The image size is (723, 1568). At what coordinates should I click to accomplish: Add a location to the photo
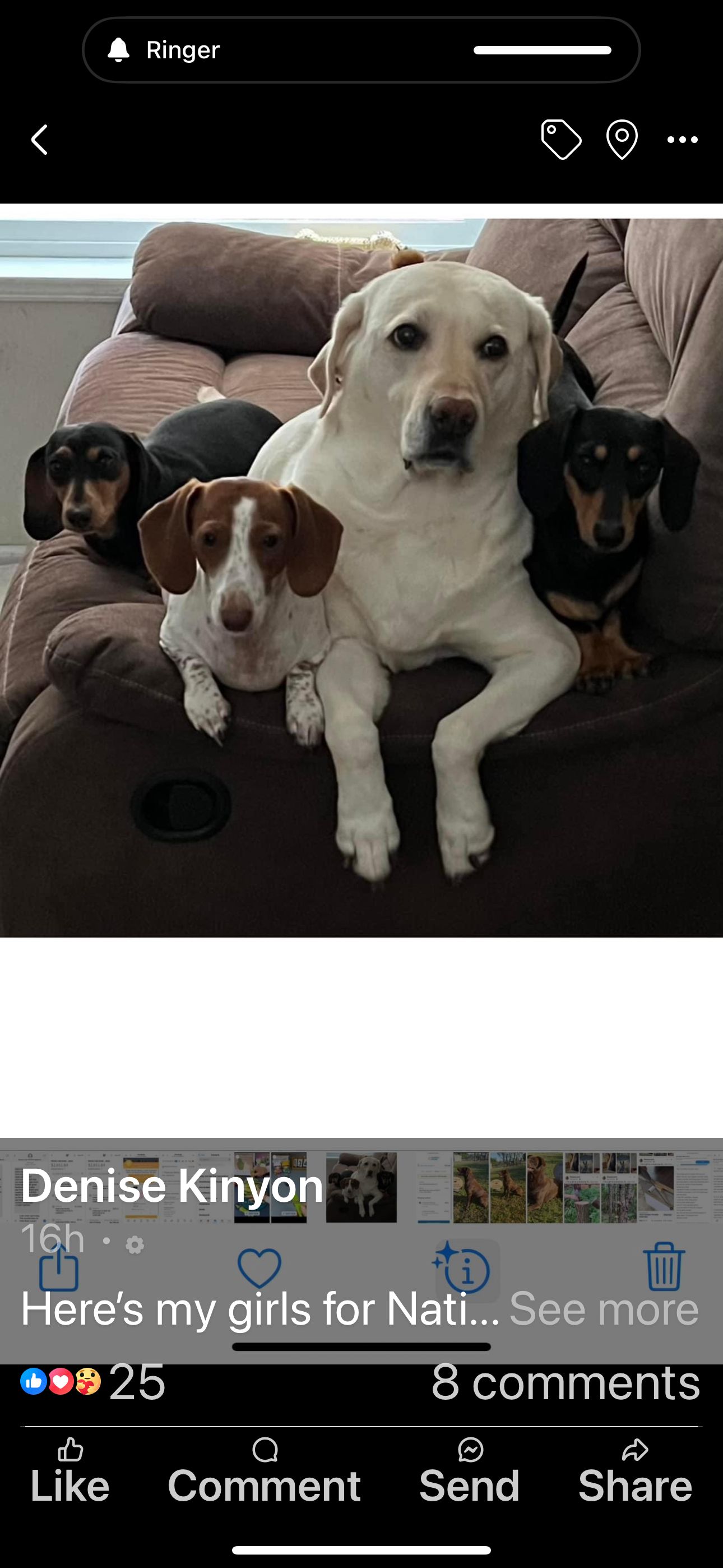pos(622,140)
